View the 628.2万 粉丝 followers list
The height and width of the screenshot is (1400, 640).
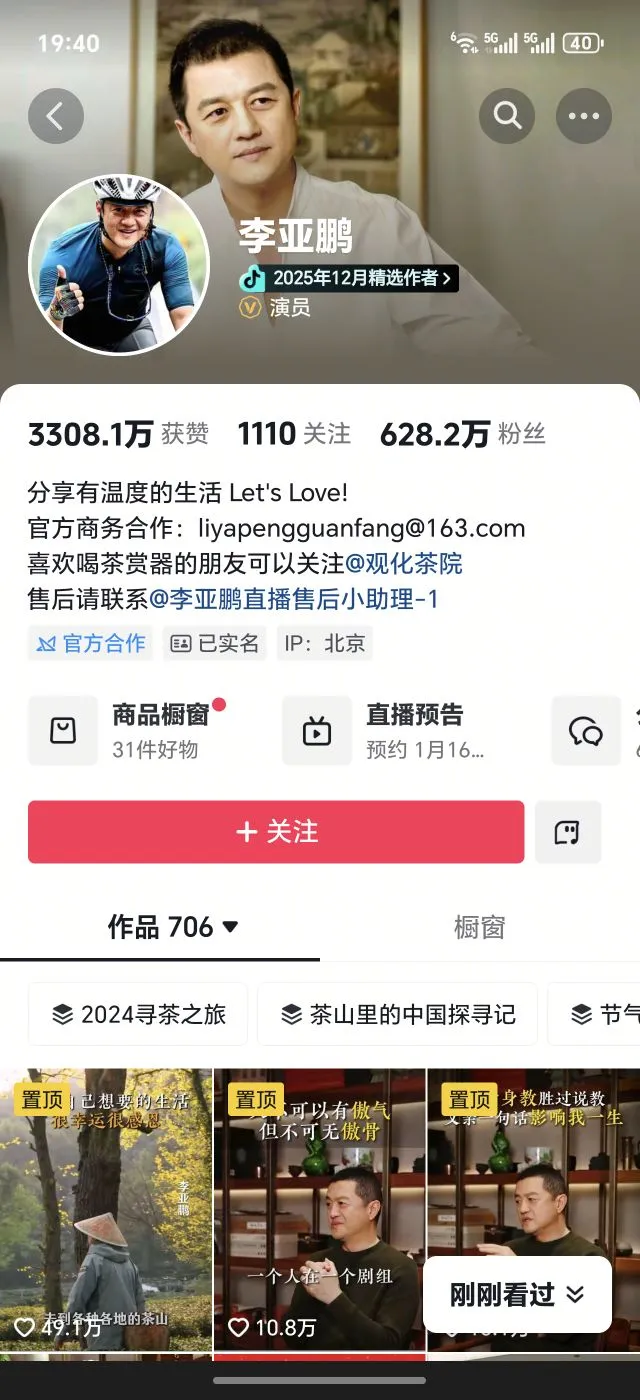click(462, 434)
